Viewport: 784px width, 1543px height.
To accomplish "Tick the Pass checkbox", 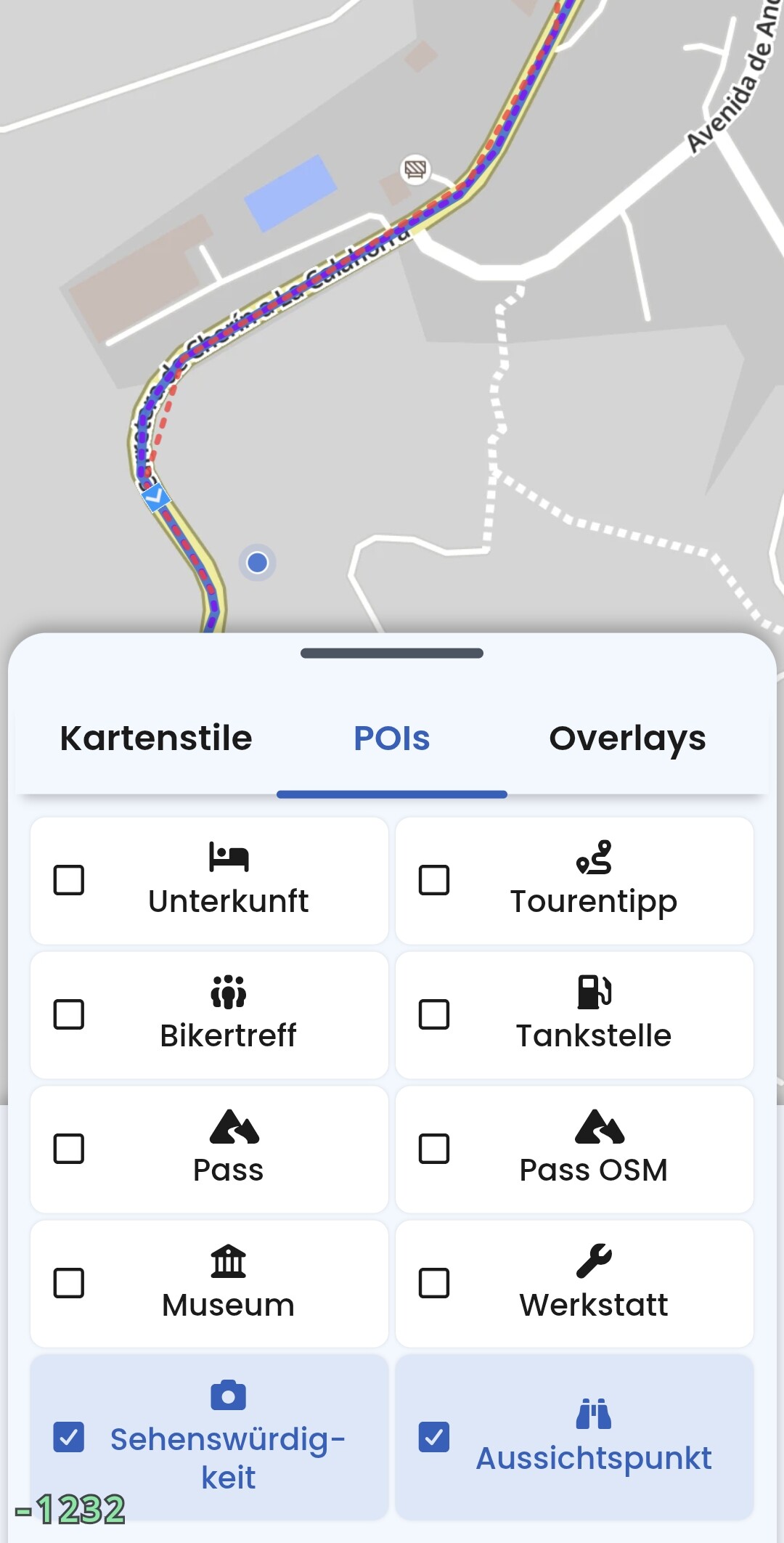I will click(x=69, y=1149).
